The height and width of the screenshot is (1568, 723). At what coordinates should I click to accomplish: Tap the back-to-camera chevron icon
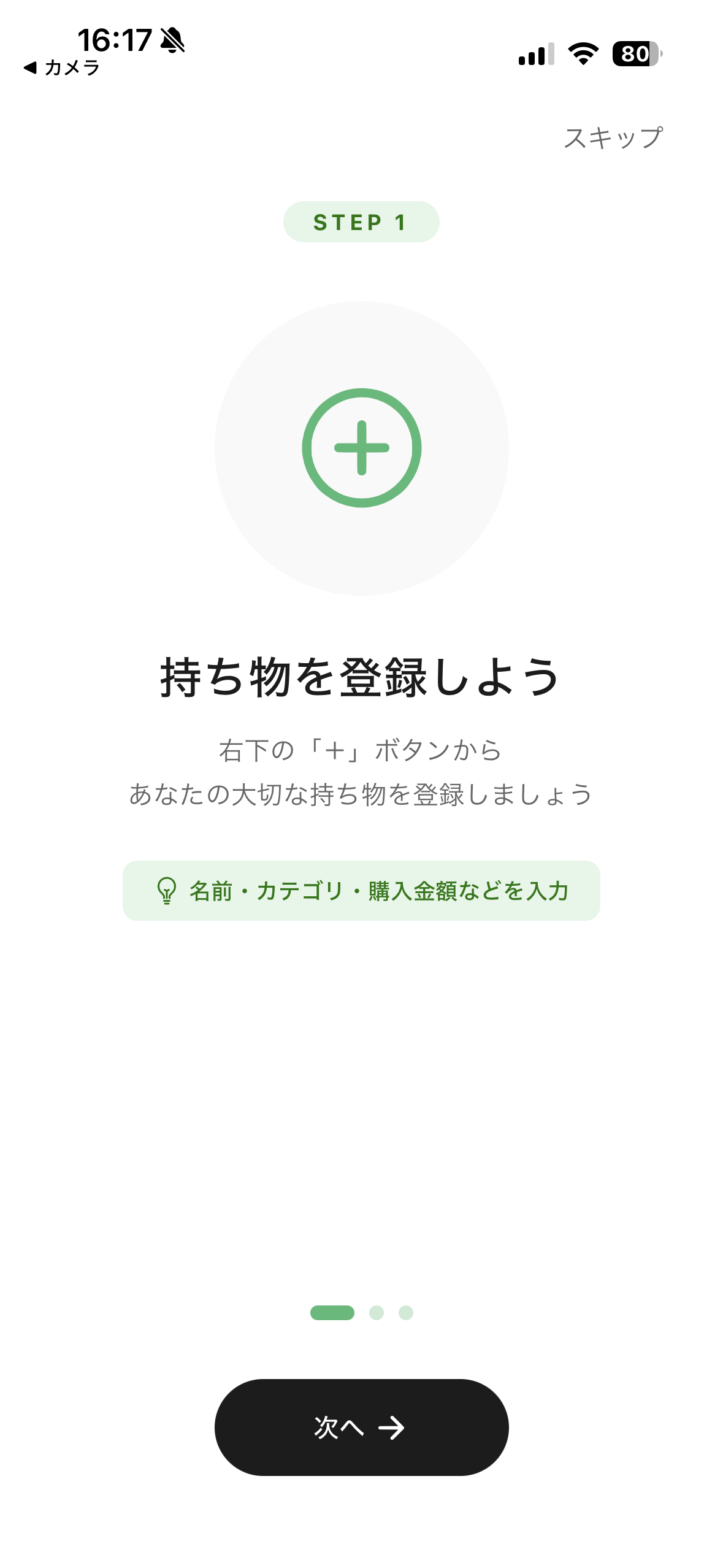click(31, 69)
